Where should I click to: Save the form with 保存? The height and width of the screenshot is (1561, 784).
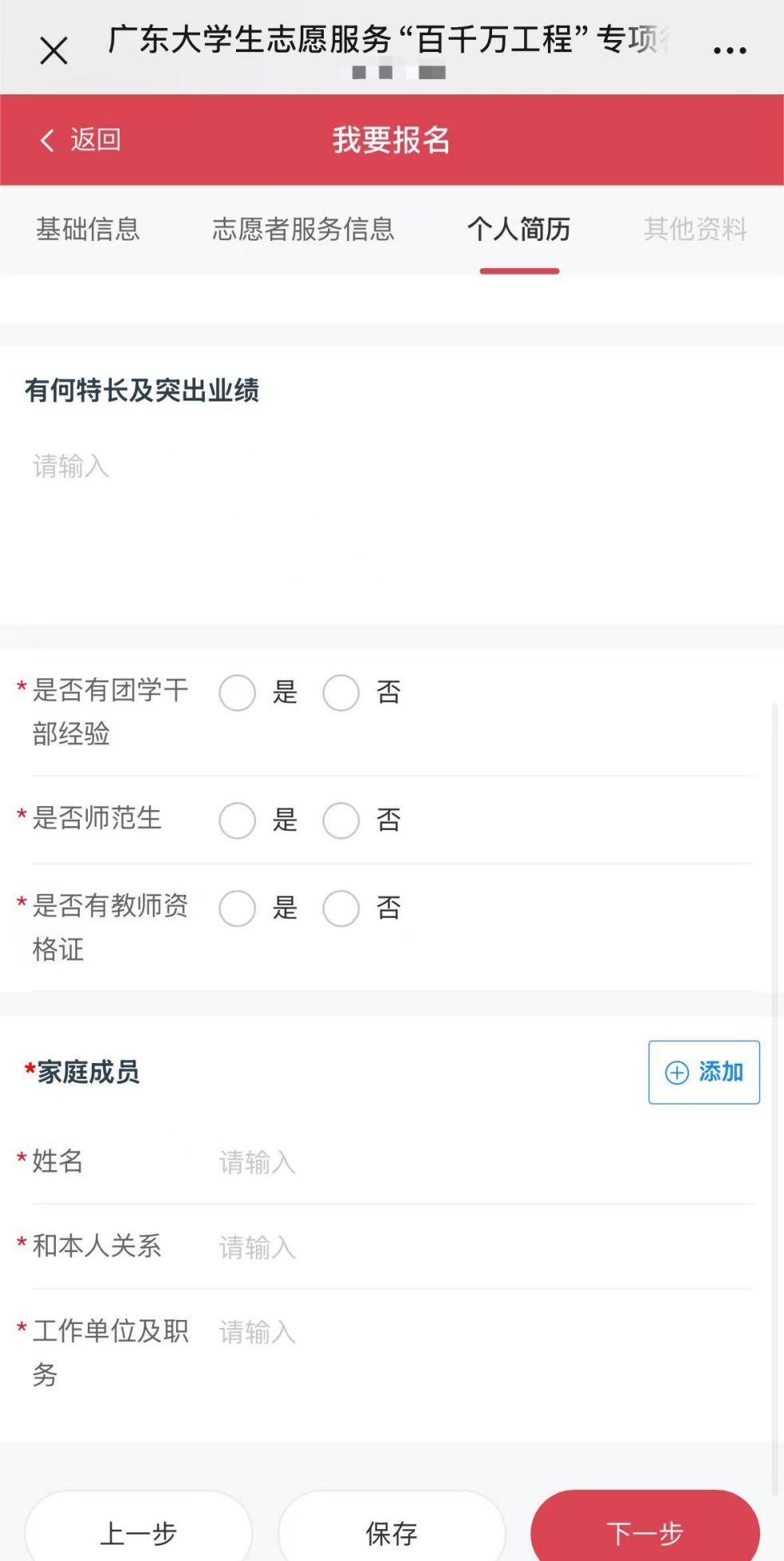391,1532
